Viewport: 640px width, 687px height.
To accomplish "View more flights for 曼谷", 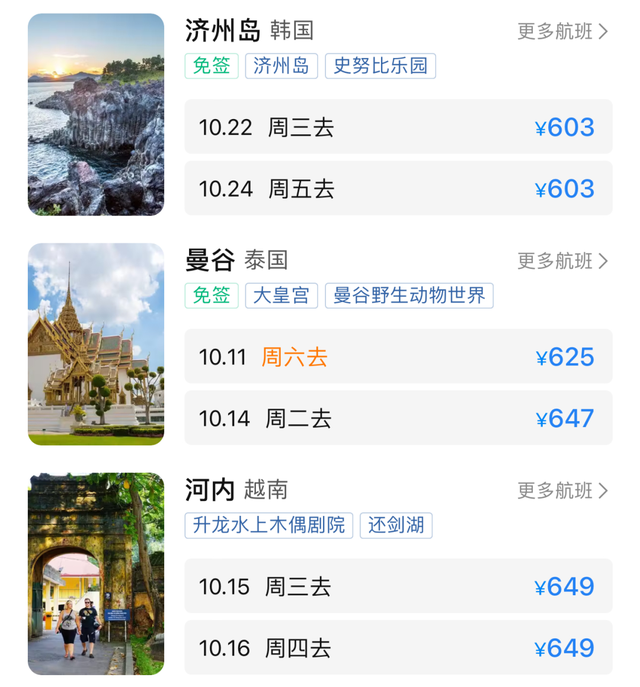I will (x=562, y=261).
